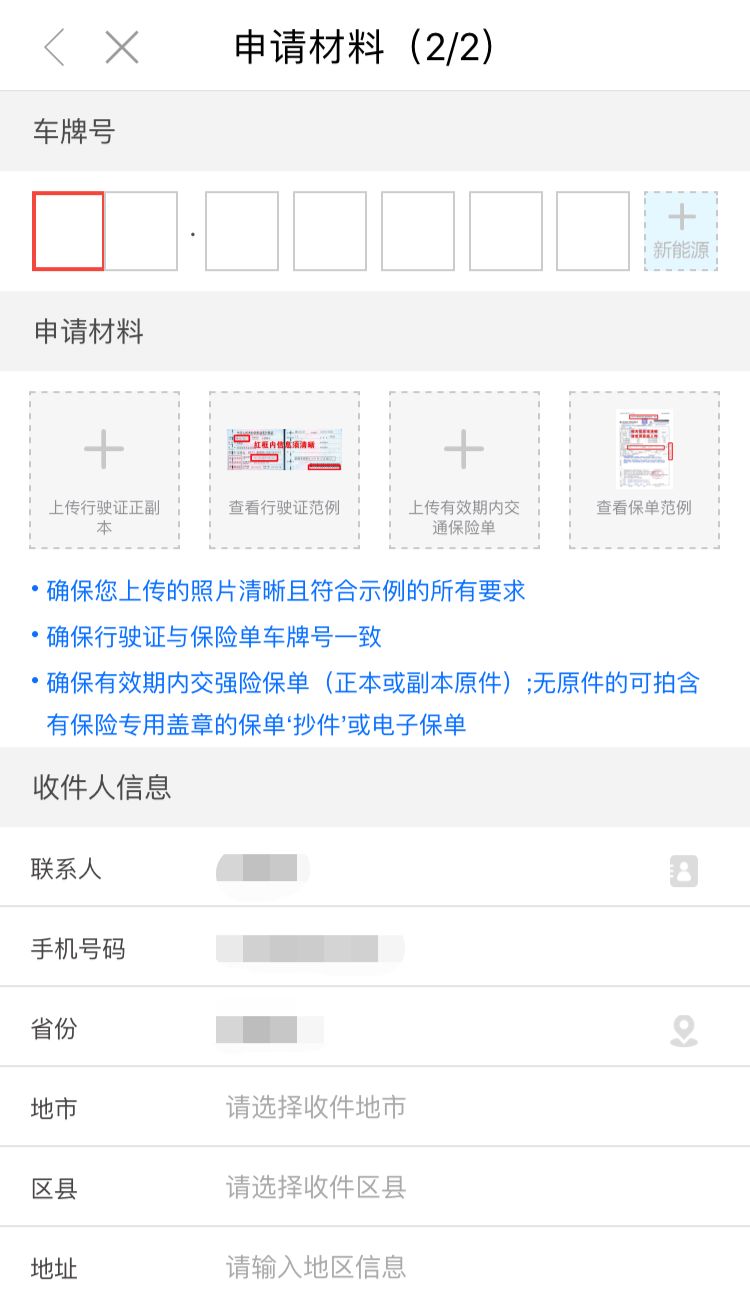View the 保单范例 sample image
The height and width of the screenshot is (1297, 750).
644,470
